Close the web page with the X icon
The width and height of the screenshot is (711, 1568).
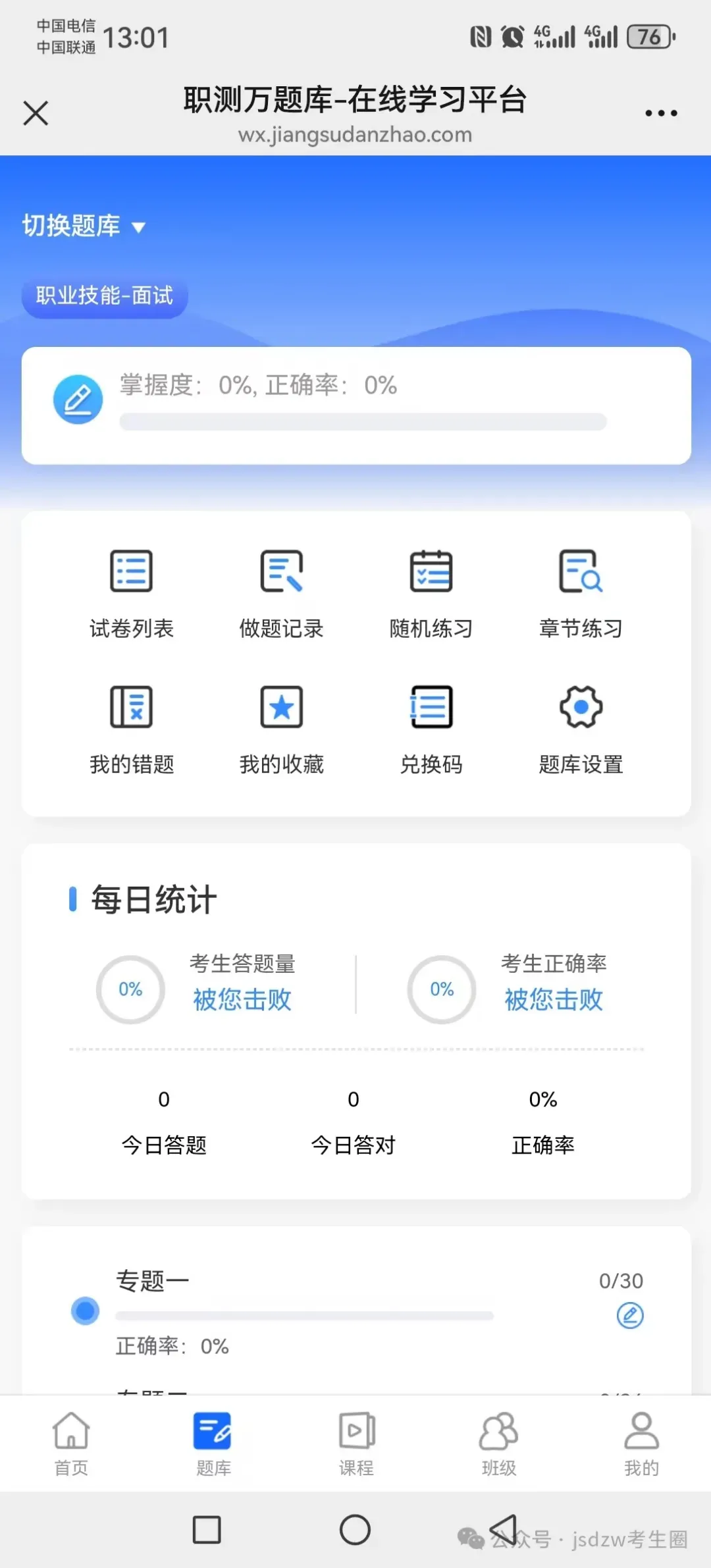tap(36, 113)
